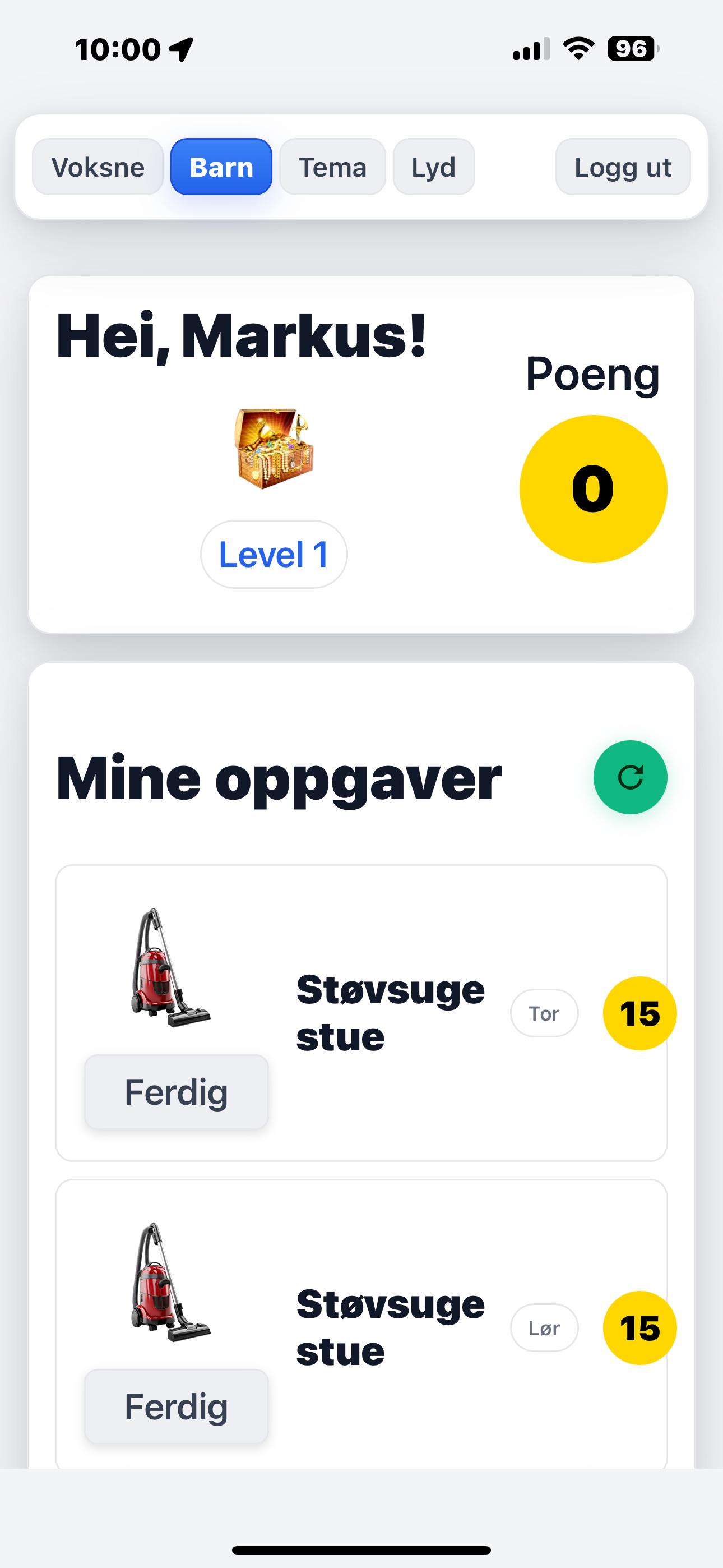
Task: Tap Logg ut to sign out
Action: coord(623,167)
